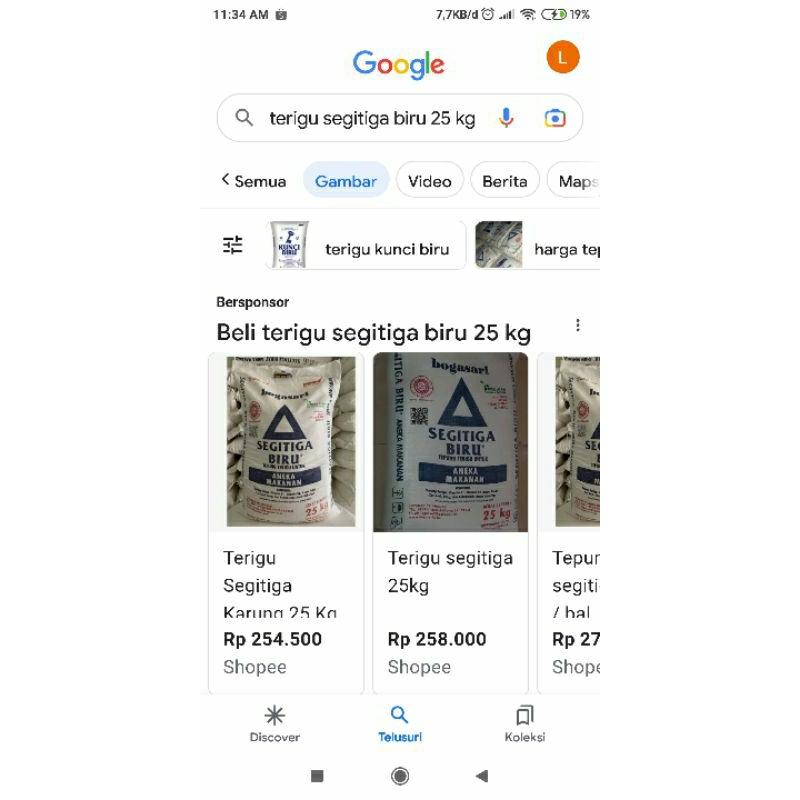The image size is (800, 800).
Task: Switch to the Maps tab
Action: tap(577, 181)
